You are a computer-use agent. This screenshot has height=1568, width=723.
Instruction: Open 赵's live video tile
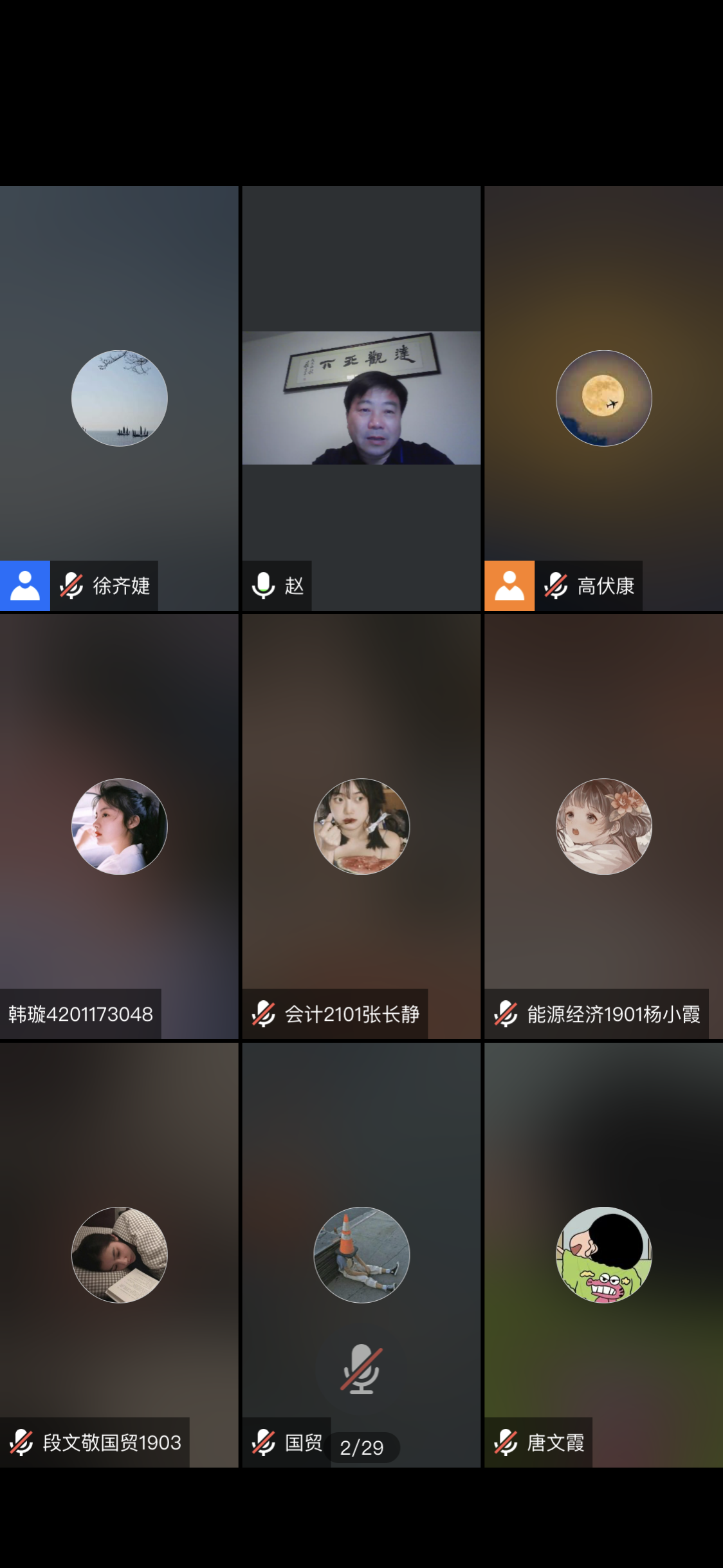click(x=361, y=398)
